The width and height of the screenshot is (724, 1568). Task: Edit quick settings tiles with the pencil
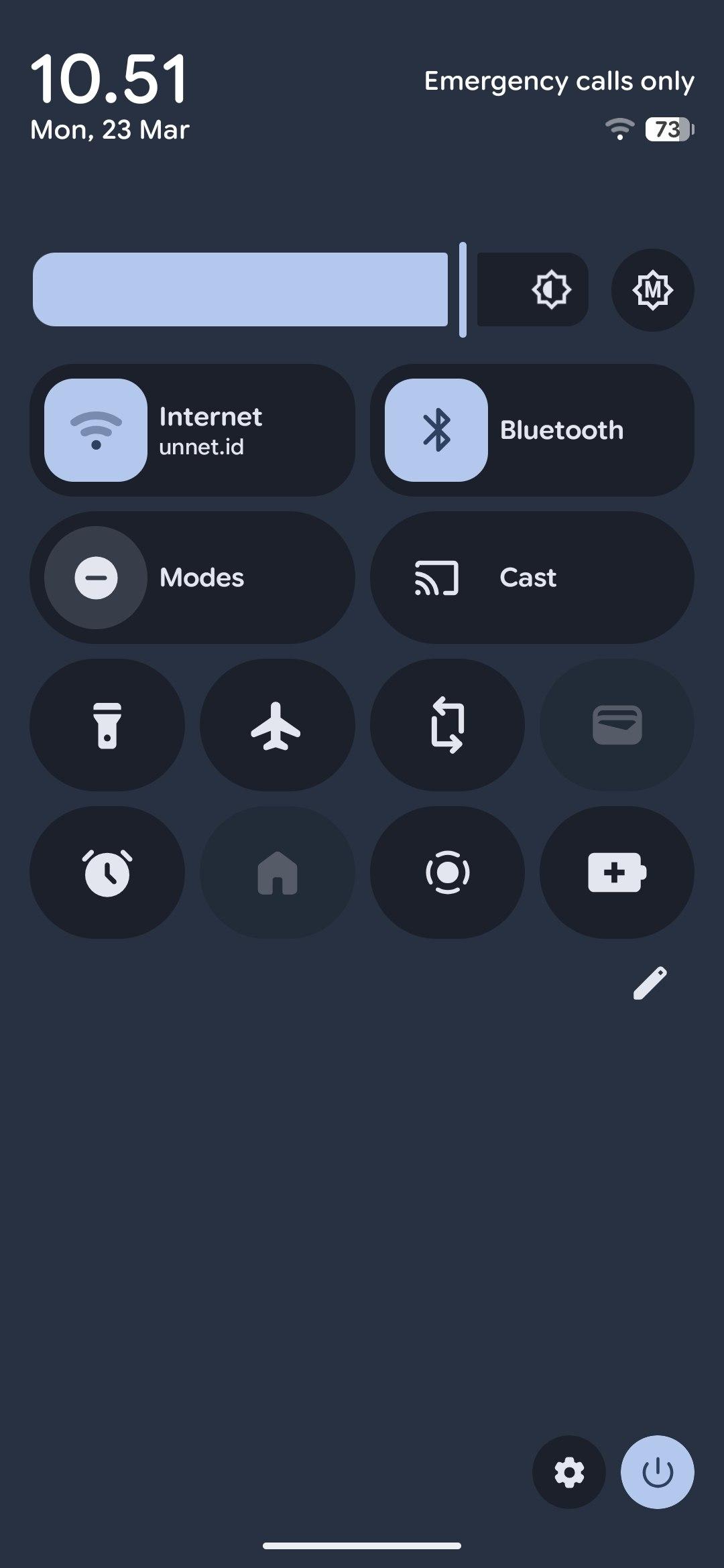click(650, 983)
